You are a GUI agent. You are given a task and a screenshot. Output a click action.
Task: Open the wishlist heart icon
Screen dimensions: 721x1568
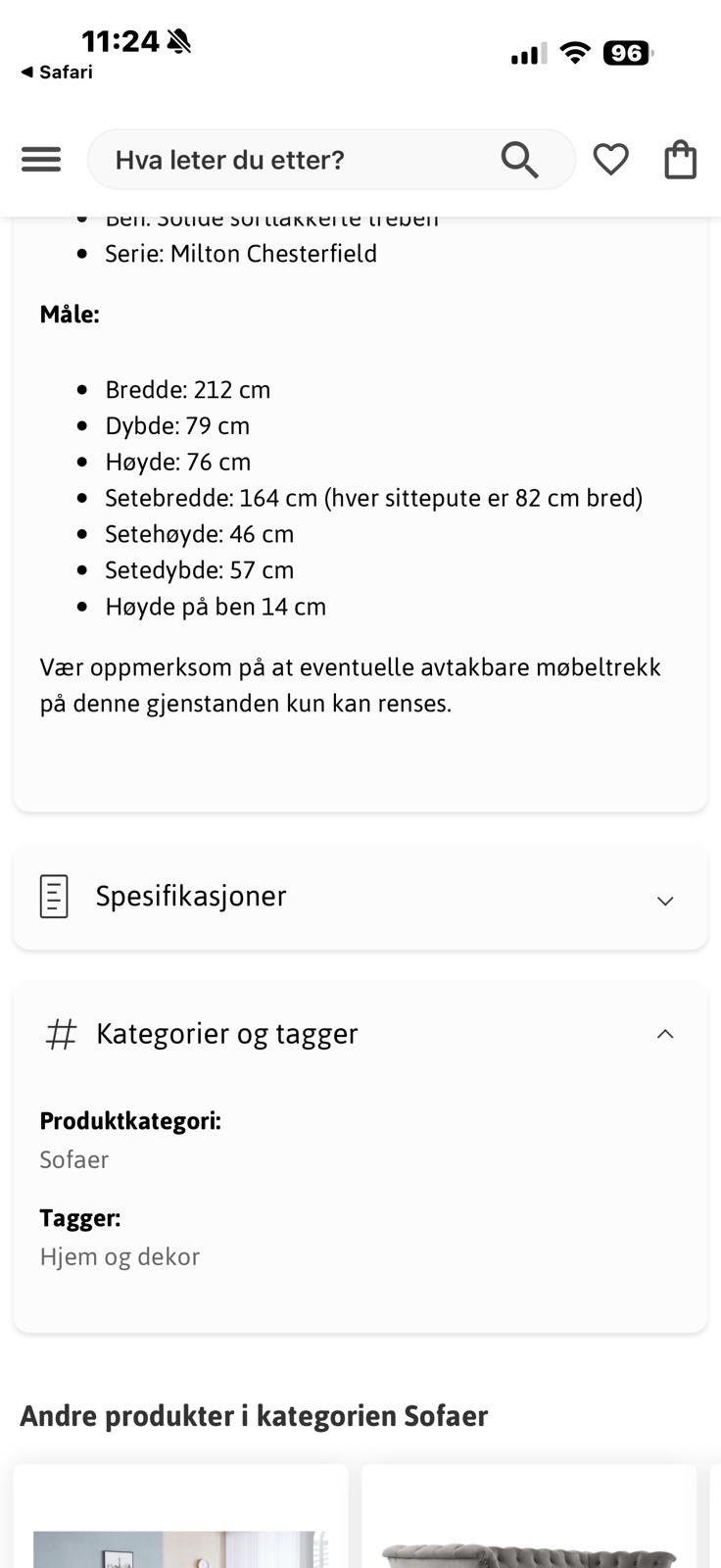pos(610,159)
